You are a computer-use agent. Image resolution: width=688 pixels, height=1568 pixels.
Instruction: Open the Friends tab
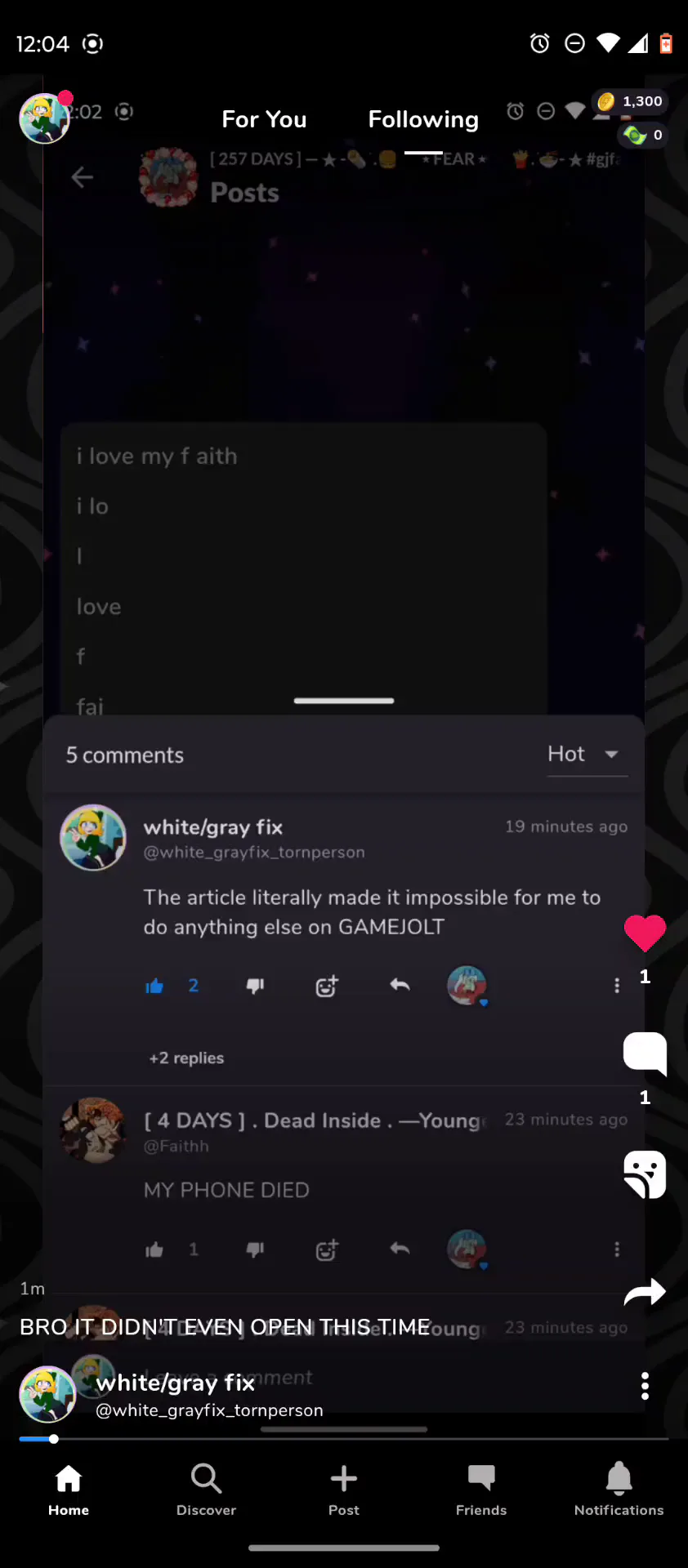[x=481, y=1490]
